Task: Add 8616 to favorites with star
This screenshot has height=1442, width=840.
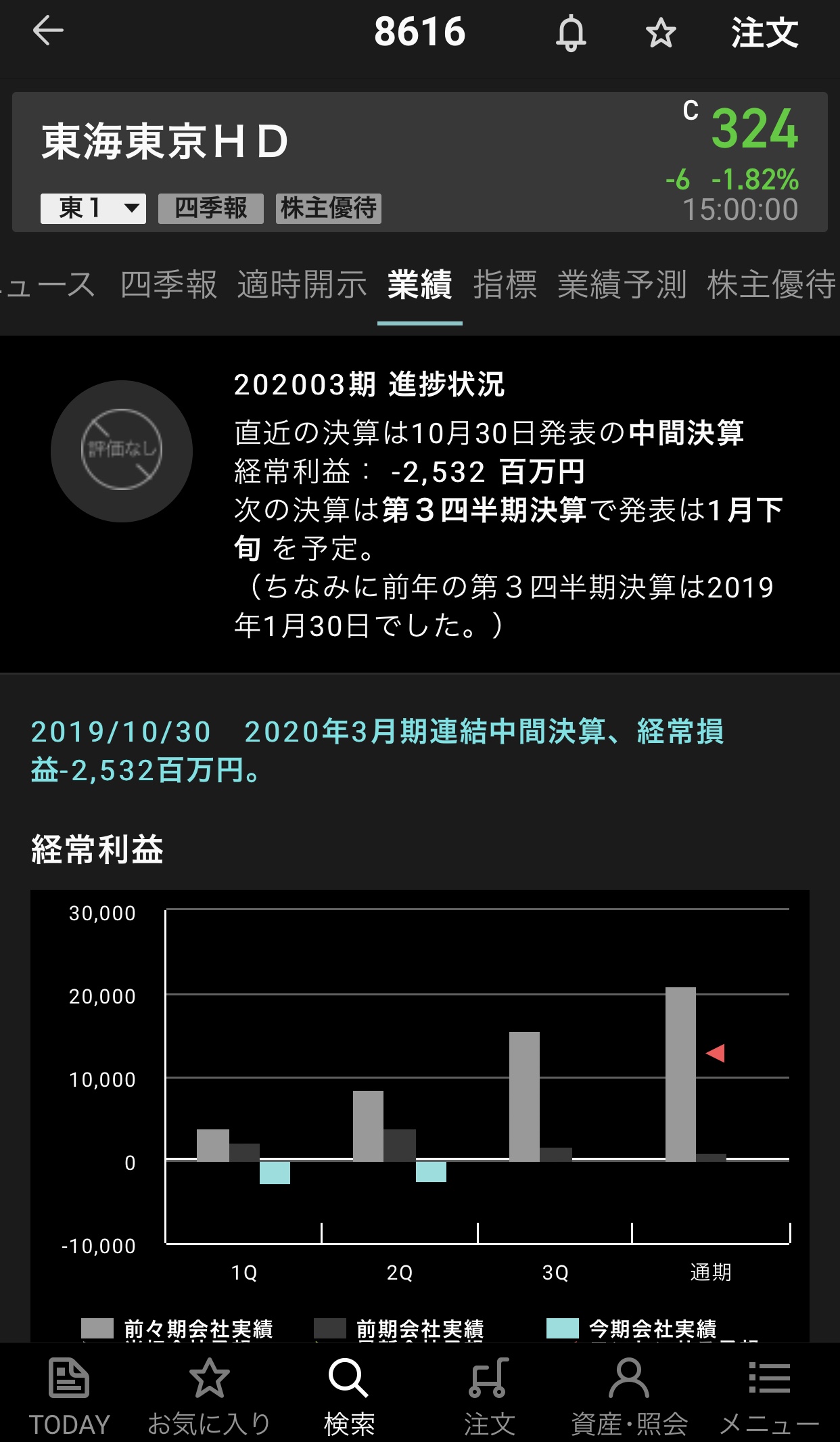Action: click(x=661, y=33)
